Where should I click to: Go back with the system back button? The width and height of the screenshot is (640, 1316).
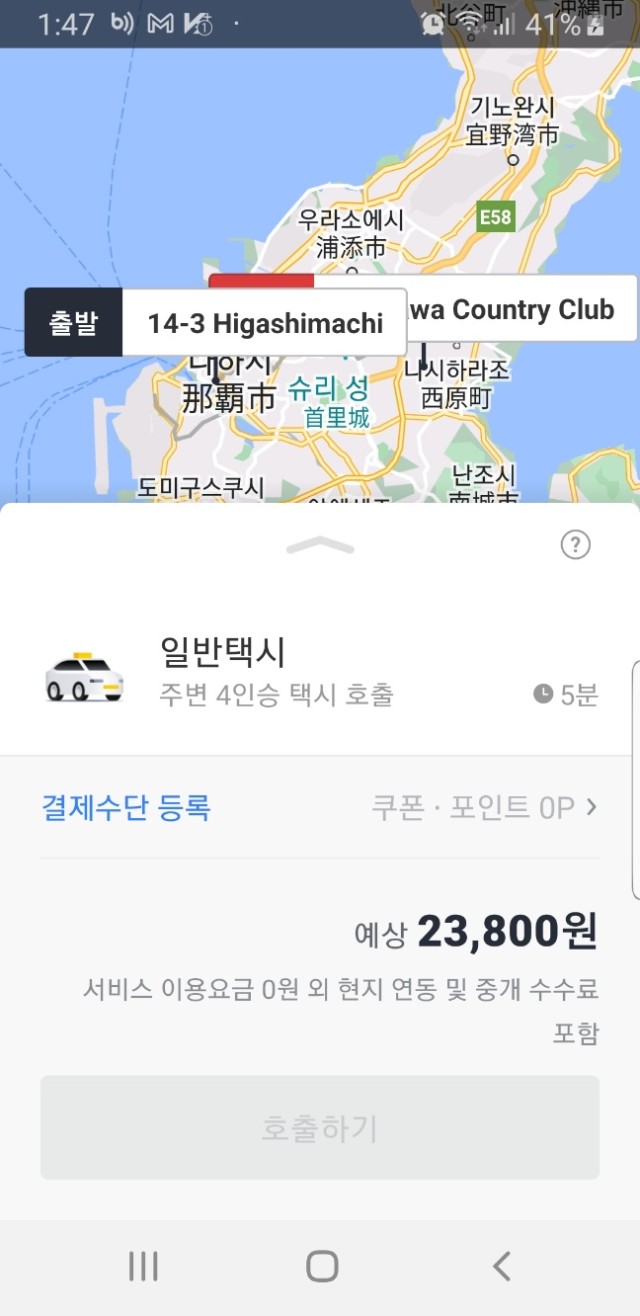click(501, 1266)
